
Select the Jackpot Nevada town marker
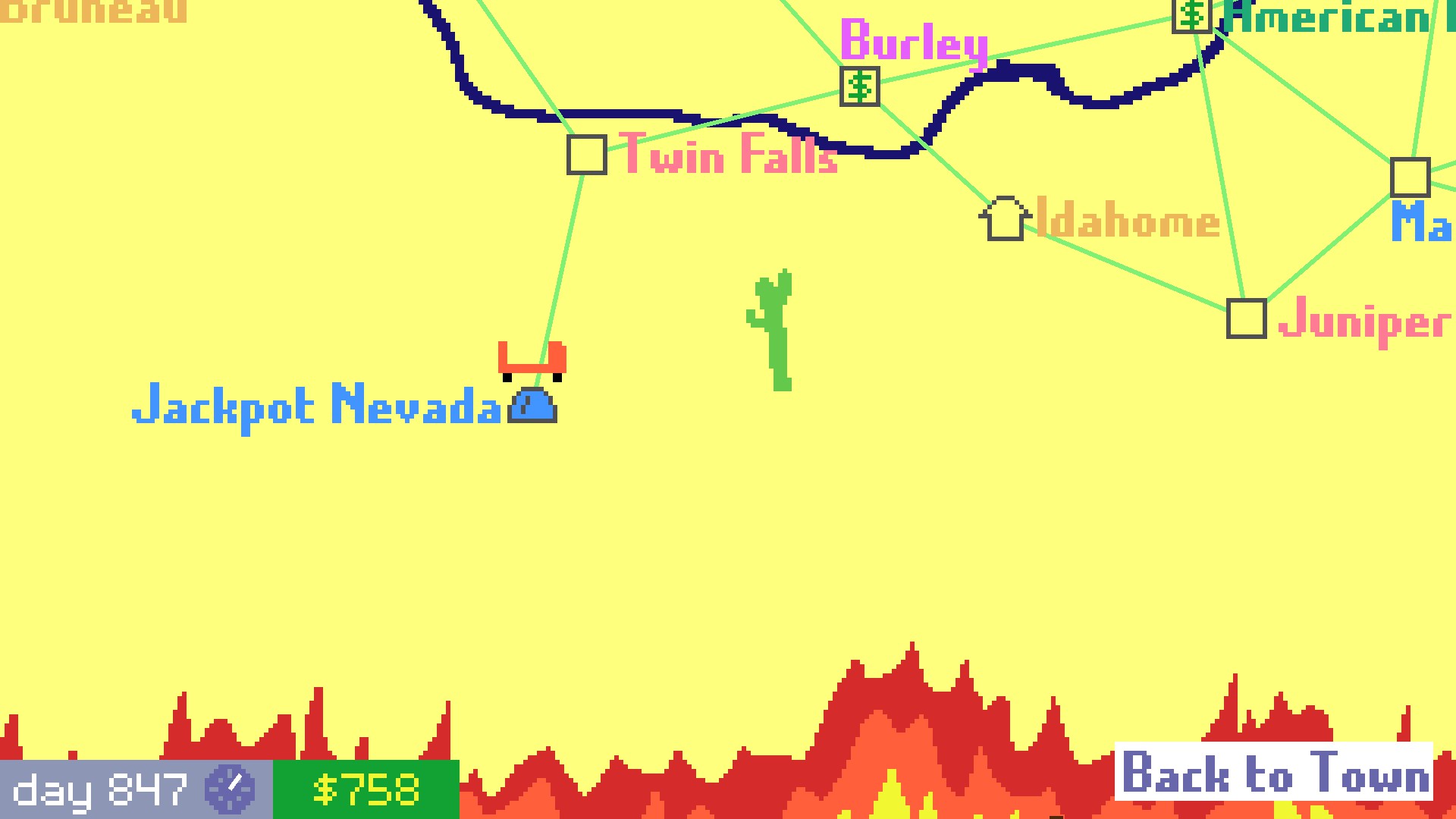coord(533,406)
